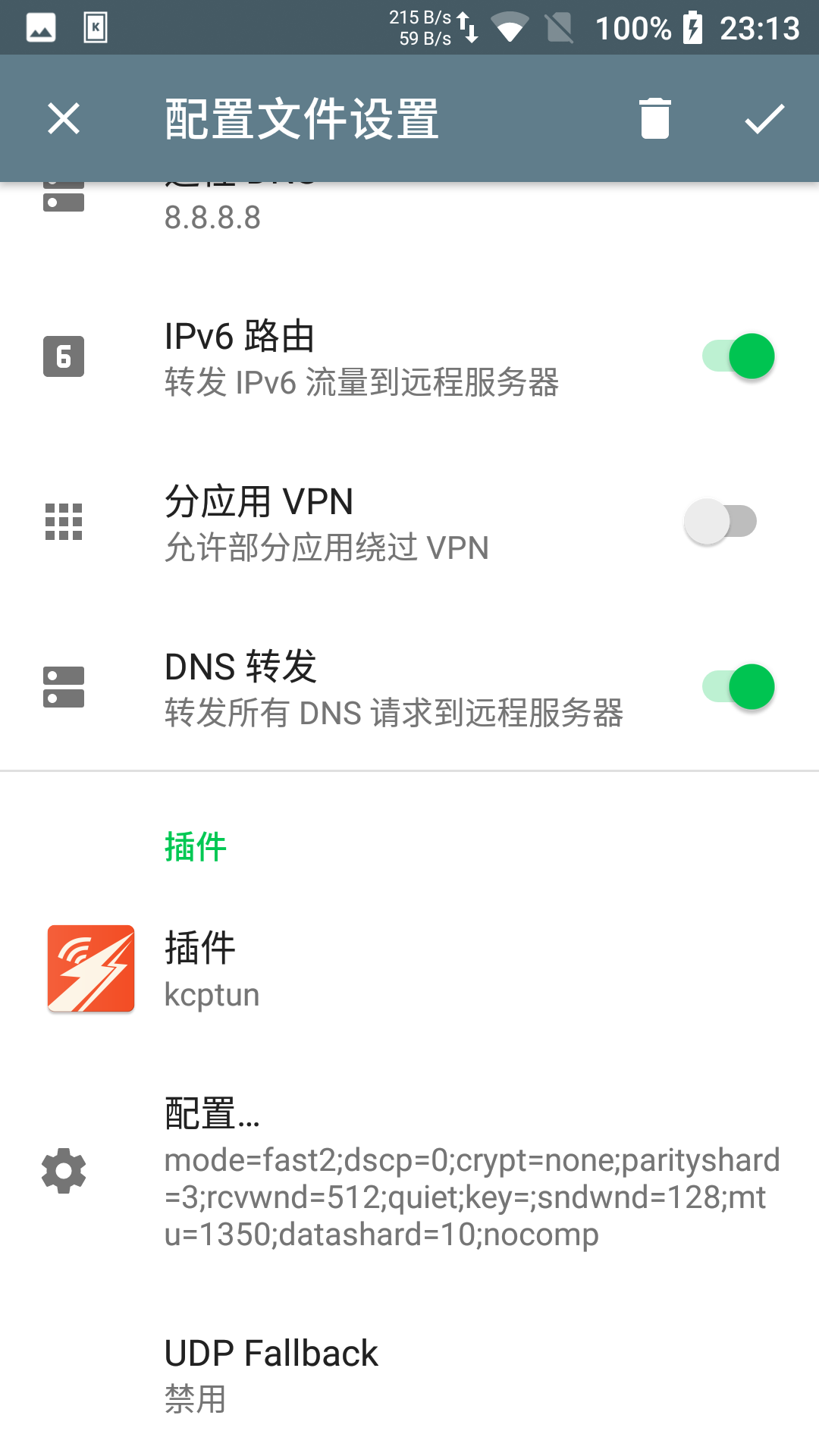Tap the 插件 section header
The height and width of the screenshot is (1456, 819).
pos(195,847)
